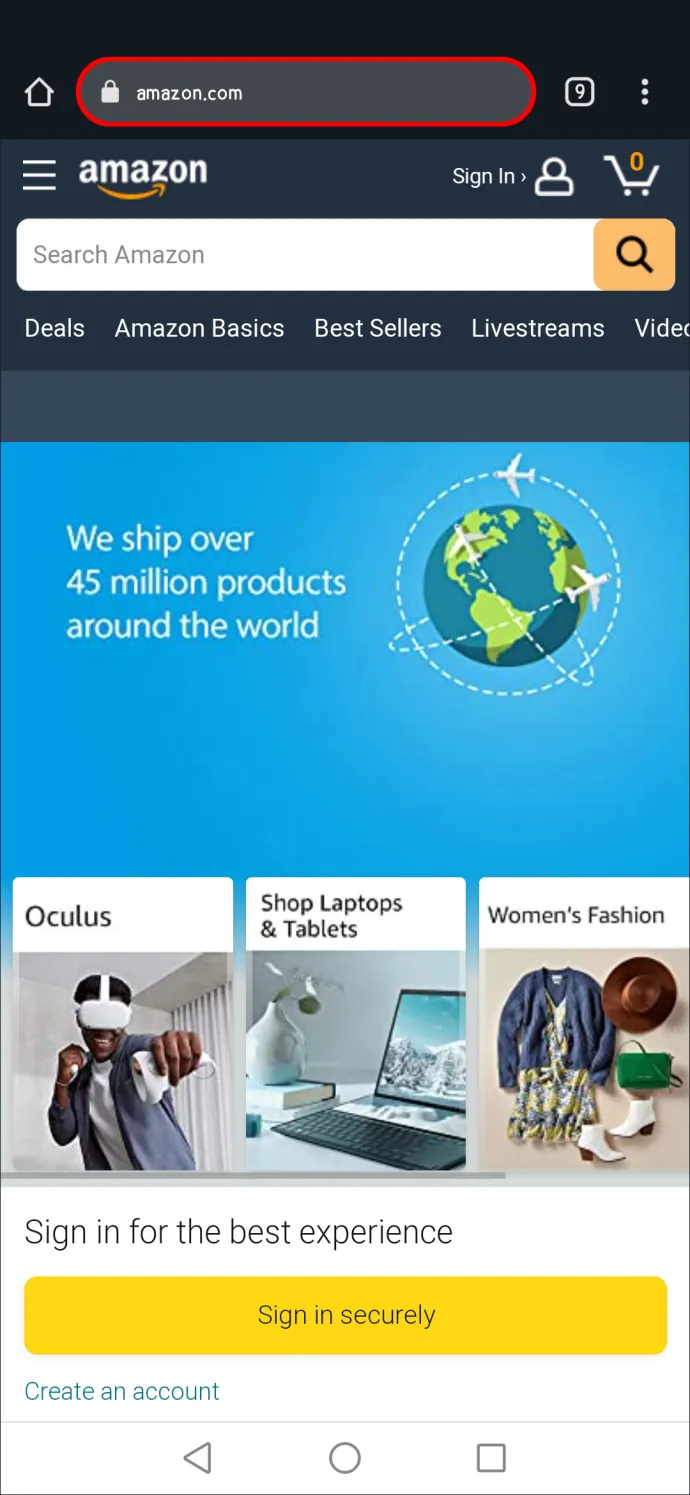Switch to Best Sellers
Image resolution: width=690 pixels, height=1495 pixels.
377,328
